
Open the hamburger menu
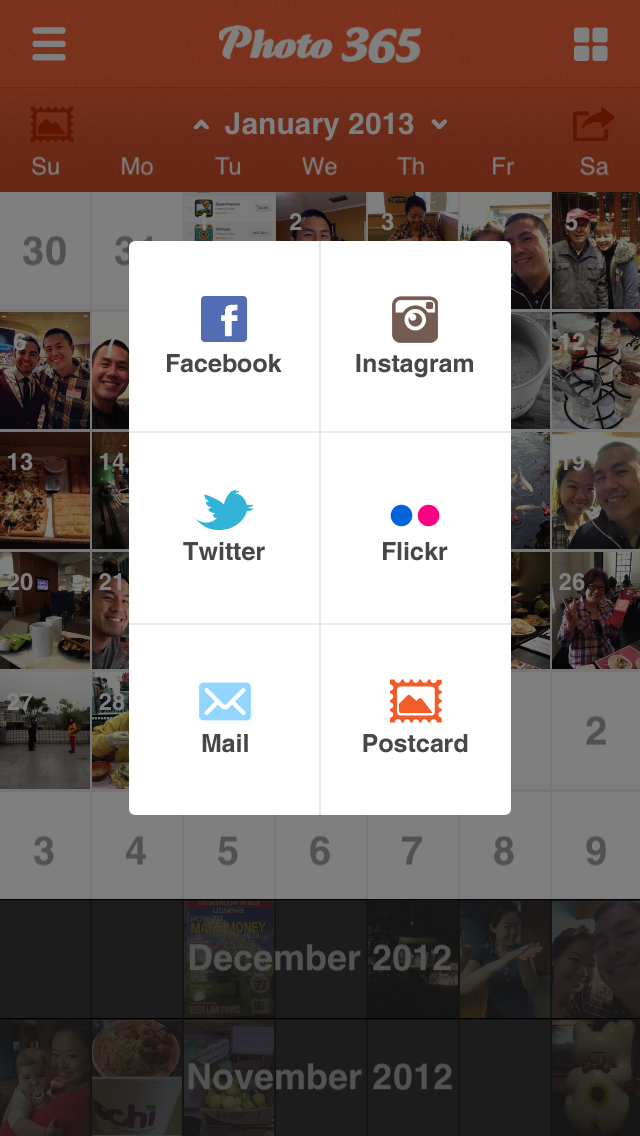coord(49,44)
